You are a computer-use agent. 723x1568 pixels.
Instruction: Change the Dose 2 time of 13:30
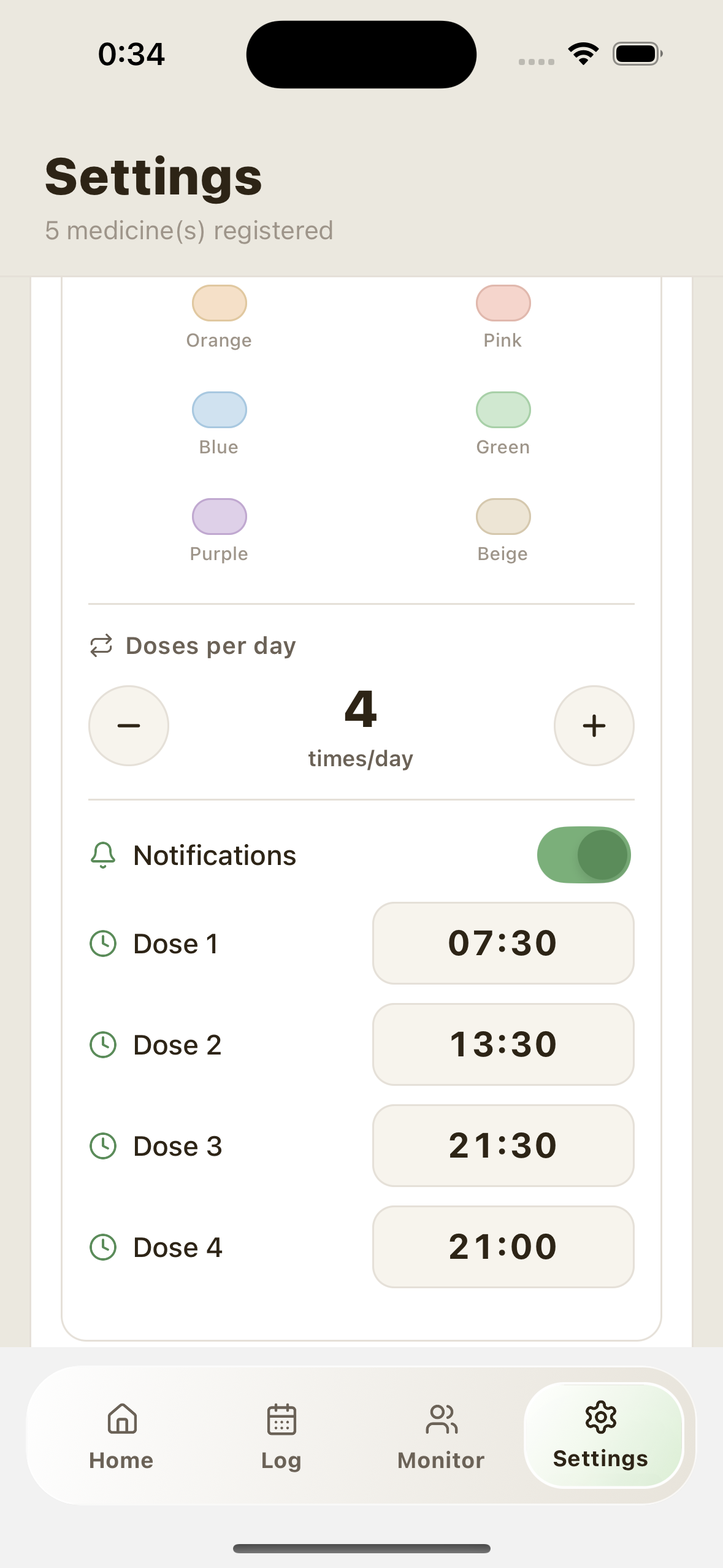pos(502,1043)
